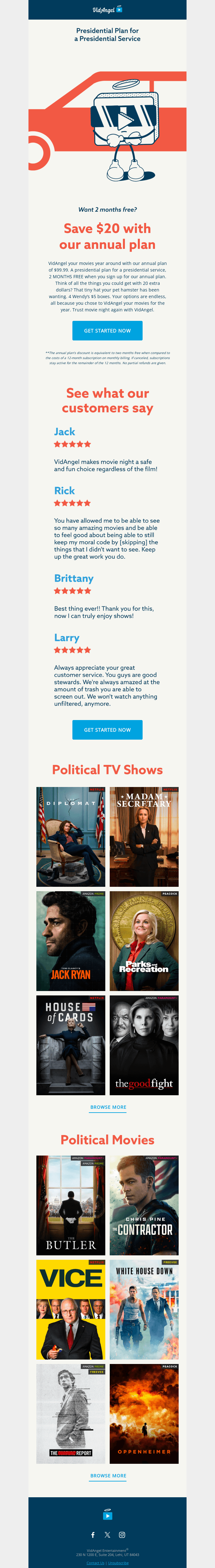Viewport: 215px width, 1568px height.
Task: Open the Vice movie poster
Action: [71, 1309]
